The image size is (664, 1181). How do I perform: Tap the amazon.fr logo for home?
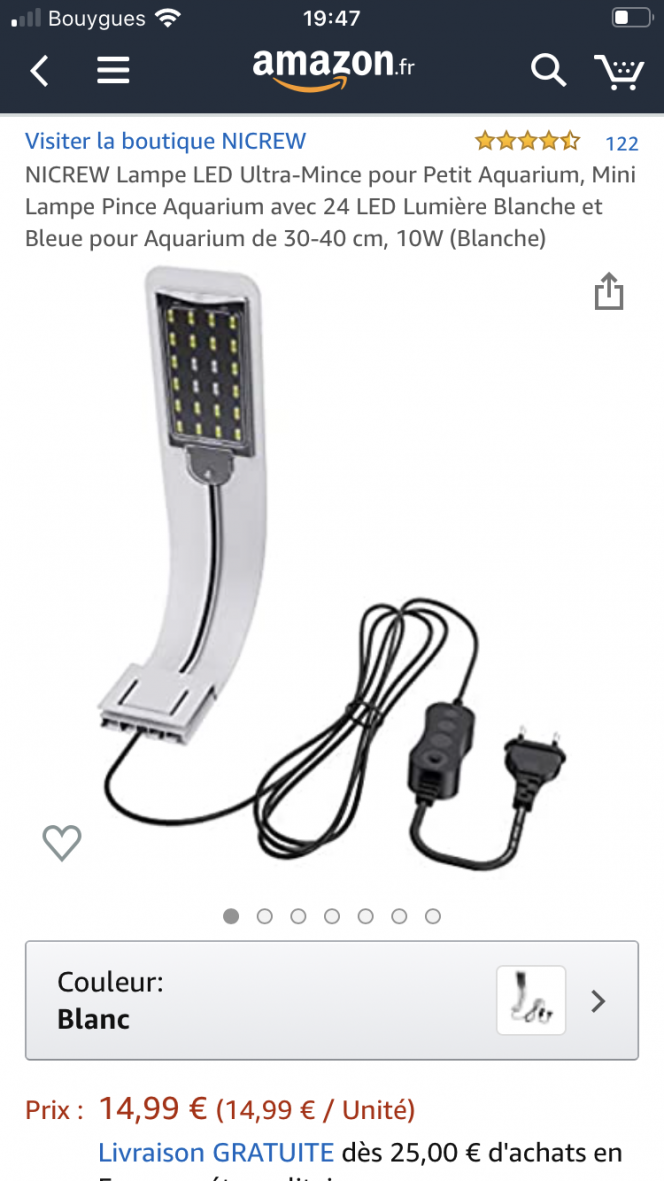coord(332,68)
